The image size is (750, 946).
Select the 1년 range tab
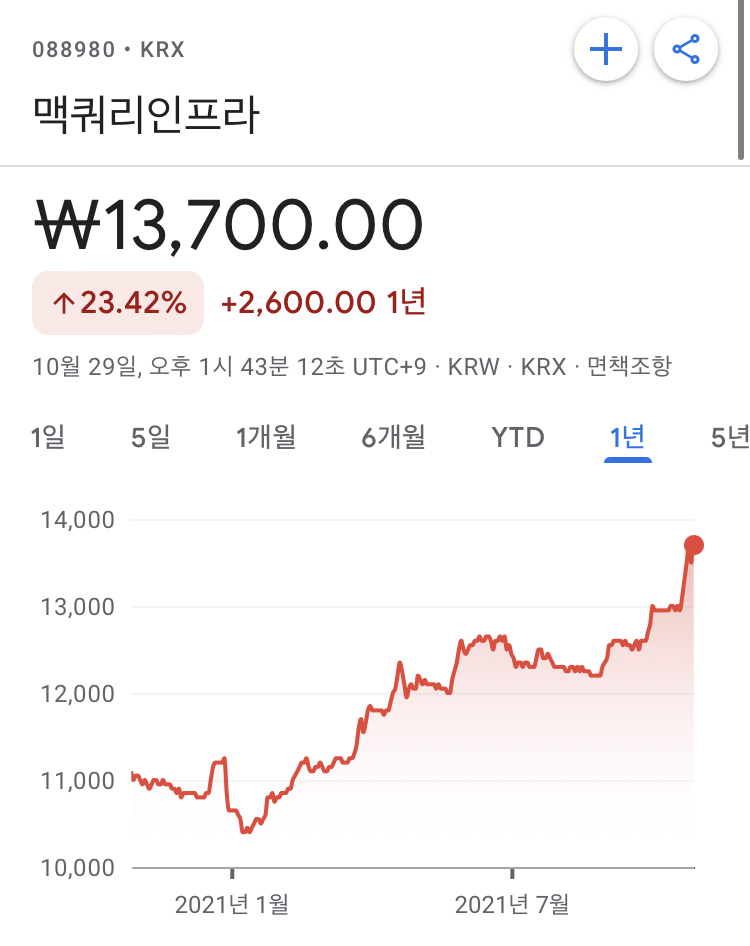[627, 437]
